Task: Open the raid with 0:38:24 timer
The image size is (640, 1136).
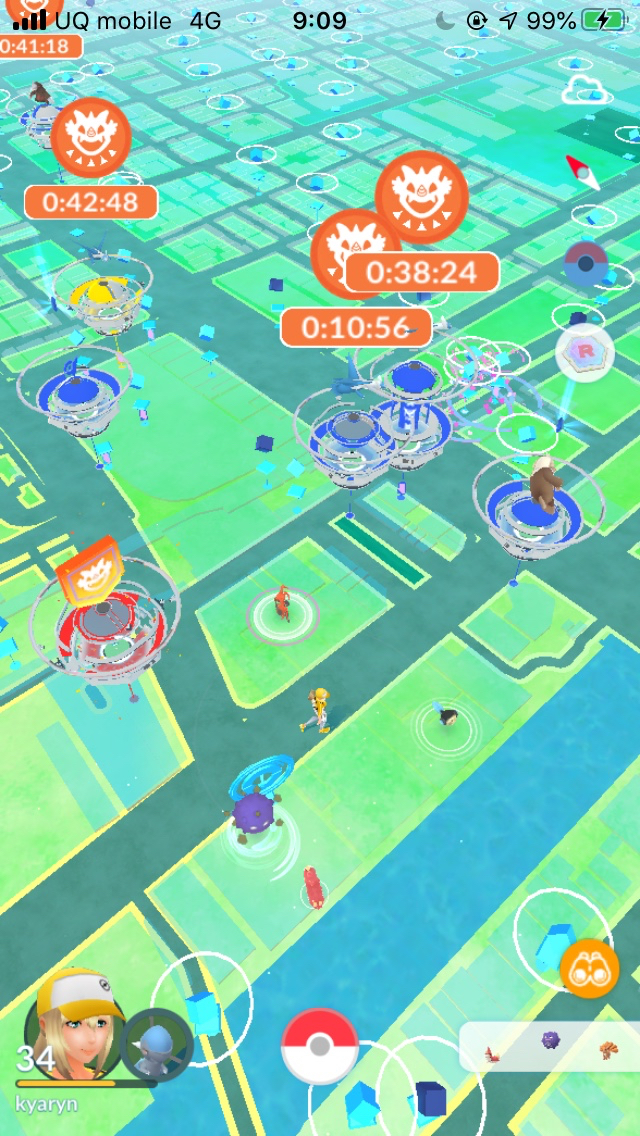Action: pyautogui.click(x=421, y=197)
